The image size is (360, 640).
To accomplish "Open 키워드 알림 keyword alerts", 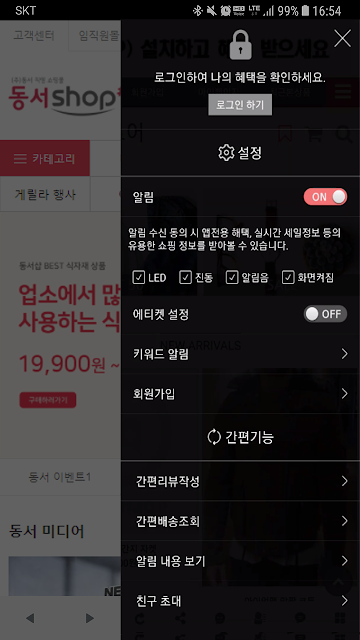I will 240,354.
